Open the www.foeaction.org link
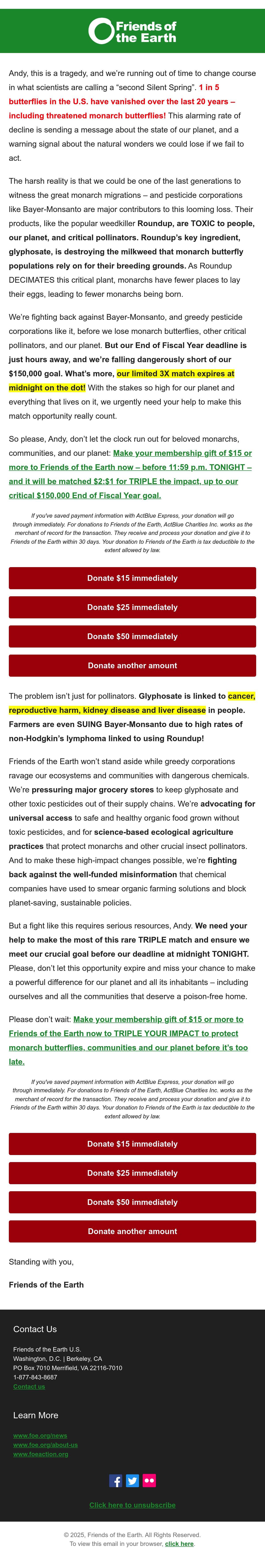 point(41,1454)
